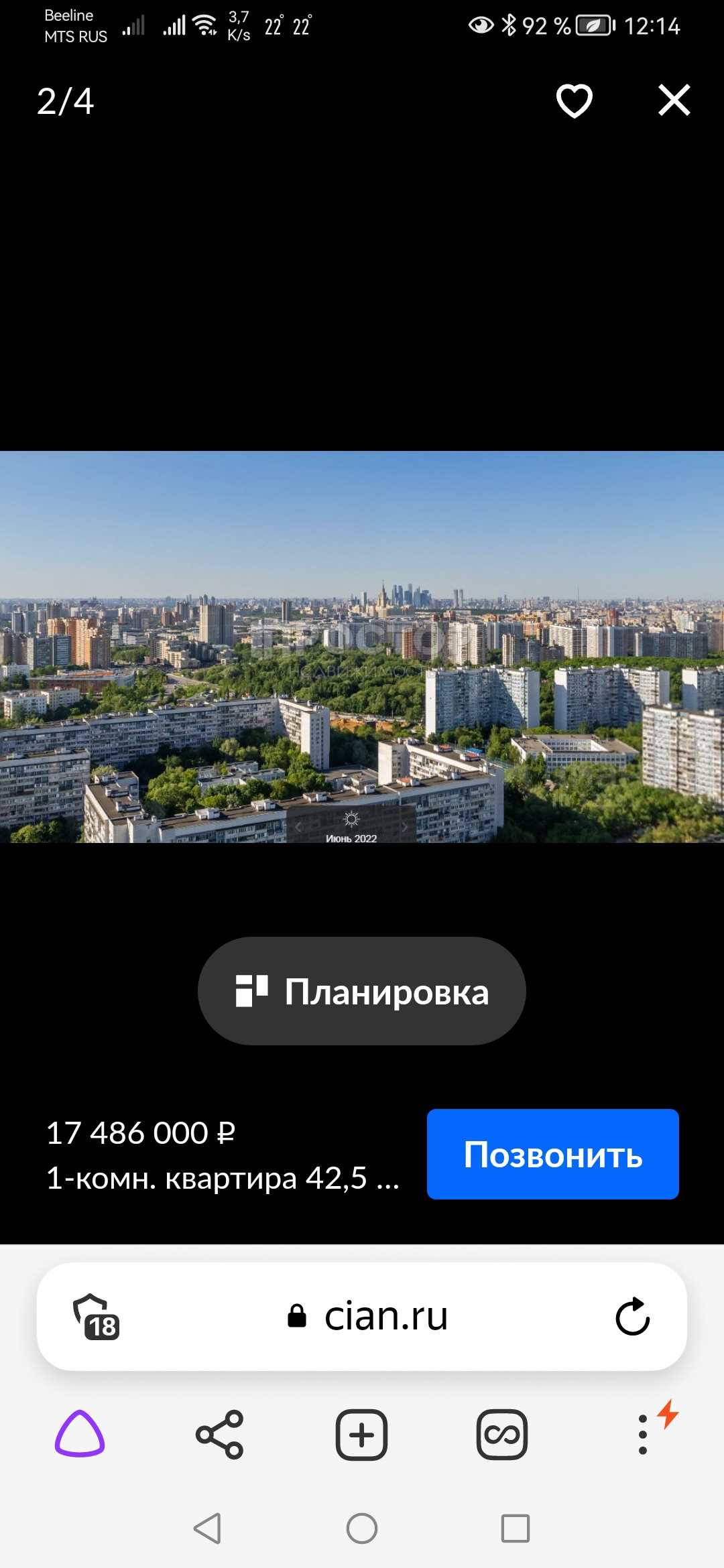This screenshot has height=1568, width=724.
Task: Launch the Alice voice assistant
Action: (80, 1434)
